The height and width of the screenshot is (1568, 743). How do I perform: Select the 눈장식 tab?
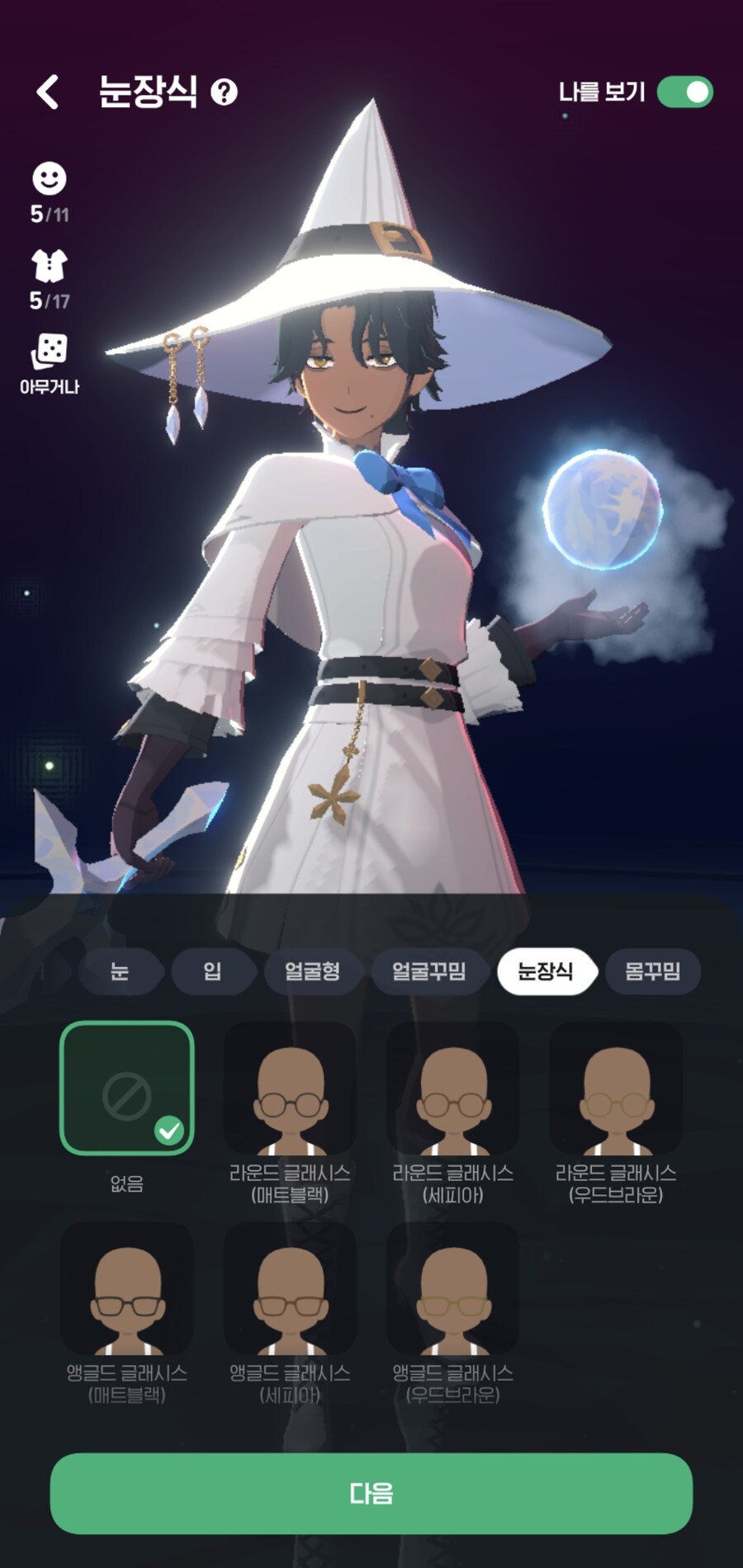(545, 971)
